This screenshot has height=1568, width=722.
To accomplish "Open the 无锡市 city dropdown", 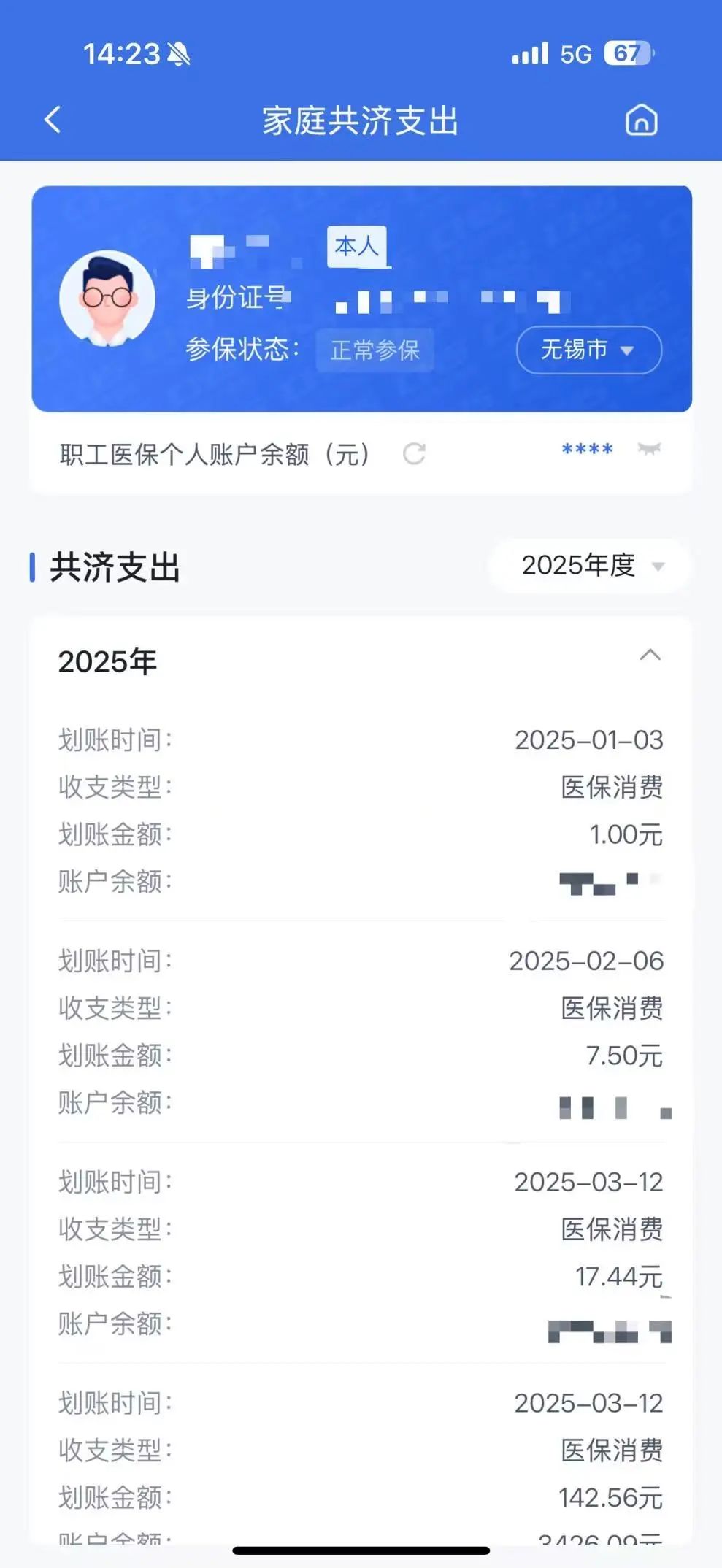I will coord(588,350).
